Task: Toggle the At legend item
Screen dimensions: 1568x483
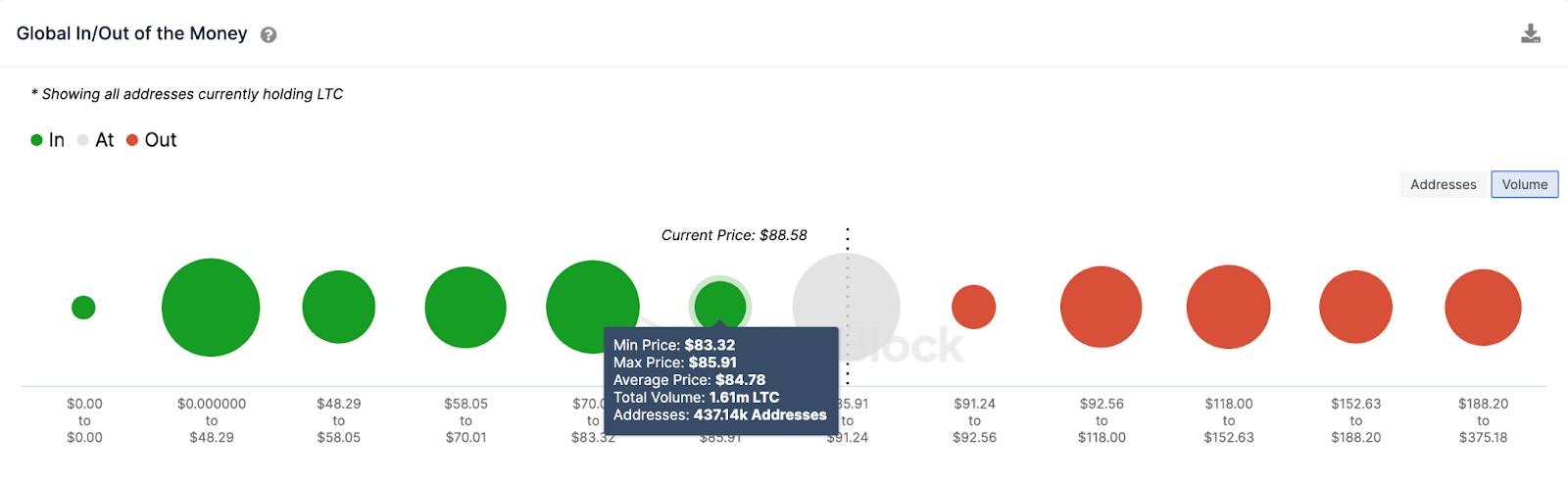Action: pos(96,140)
